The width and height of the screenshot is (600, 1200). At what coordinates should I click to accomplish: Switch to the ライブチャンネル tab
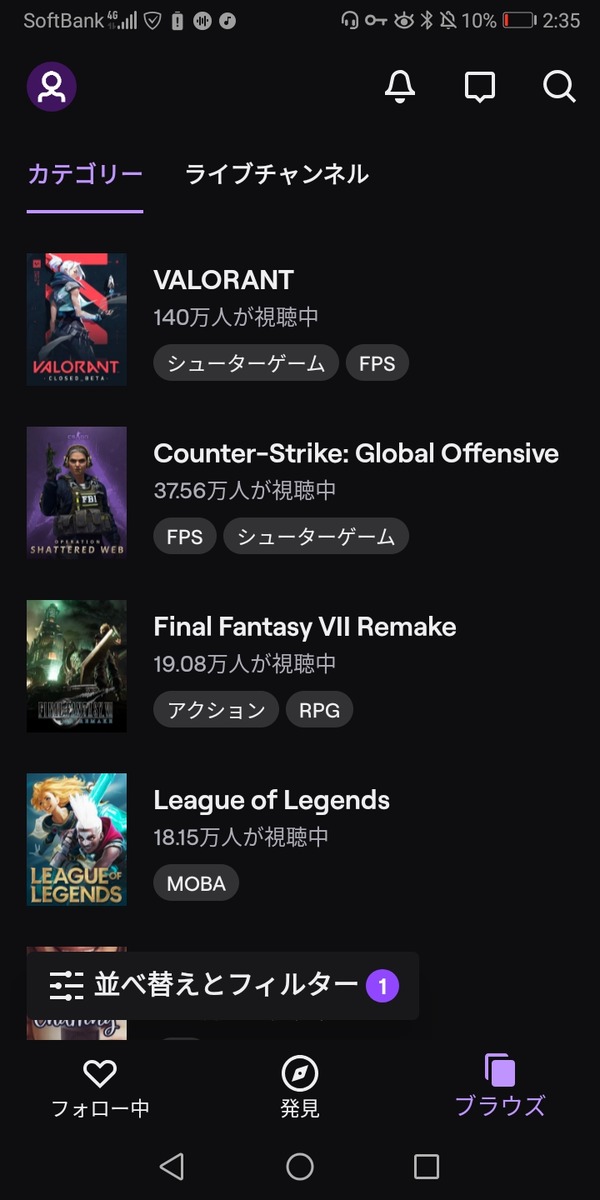pos(276,175)
